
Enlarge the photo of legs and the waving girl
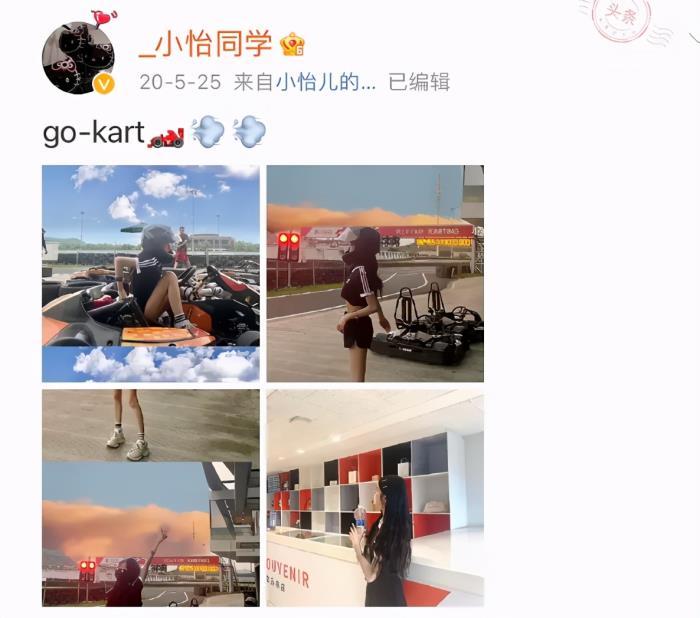pos(151,498)
